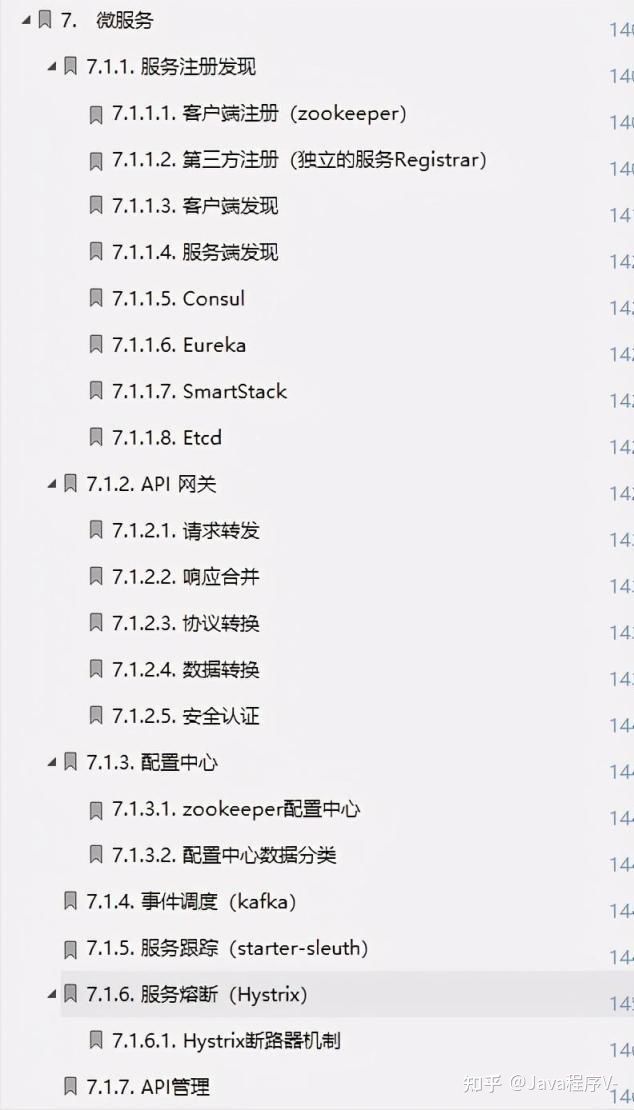This screenshot has width=634, height=1110.
Task: Select 7.1.2.5. 安全认证 entry
Action: [186, 716]
